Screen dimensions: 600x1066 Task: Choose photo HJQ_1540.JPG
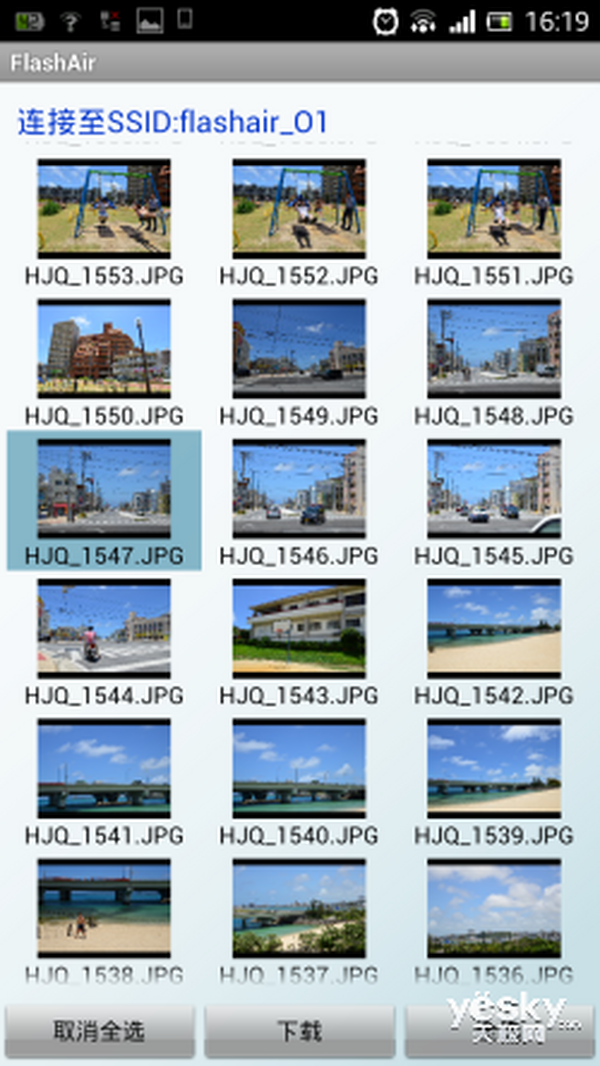pos(298,769)
